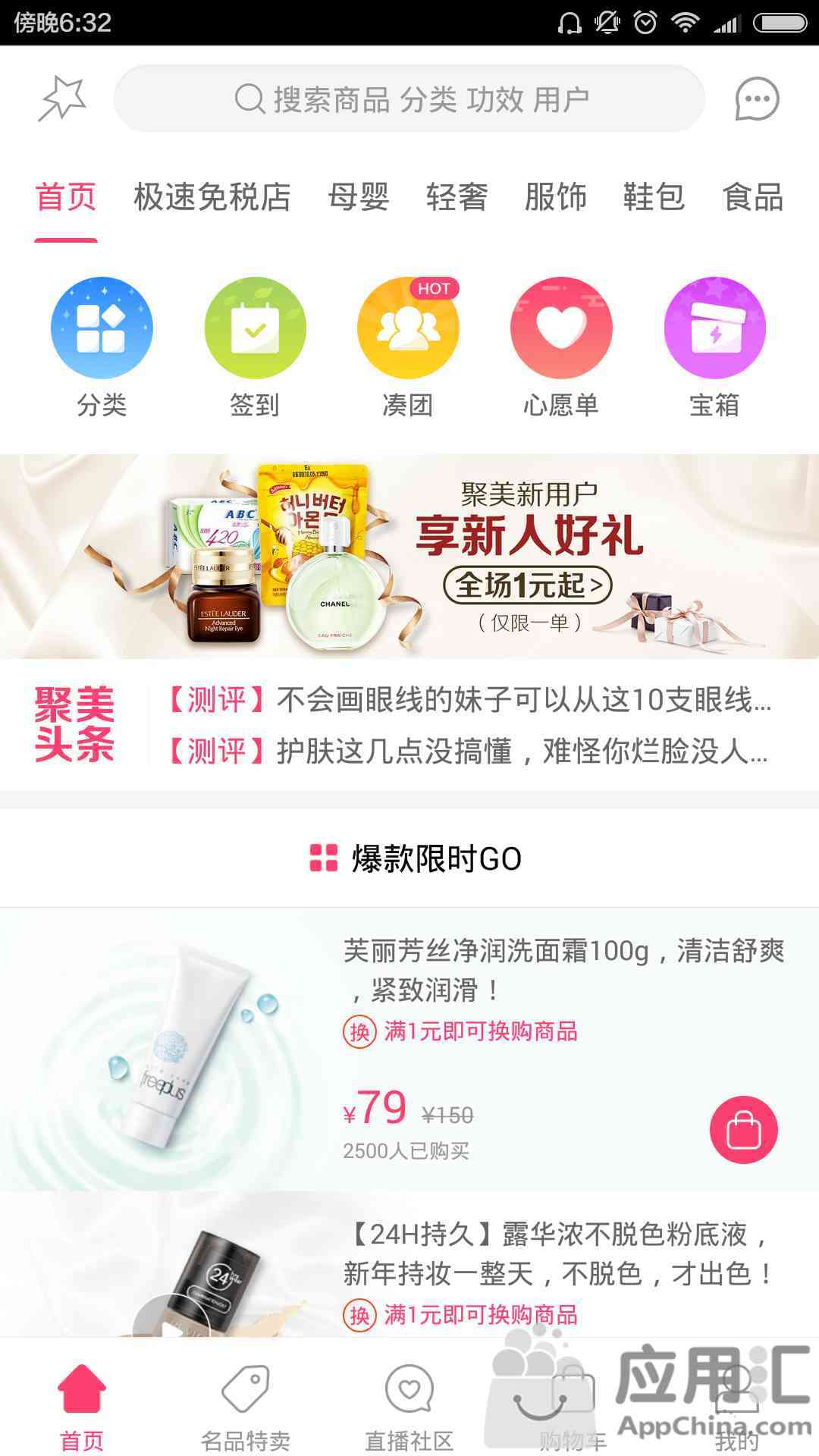Switch to the 名品特卖 bottom tab
Viewport: 819px width, 1456px height.
point(246,1407)
